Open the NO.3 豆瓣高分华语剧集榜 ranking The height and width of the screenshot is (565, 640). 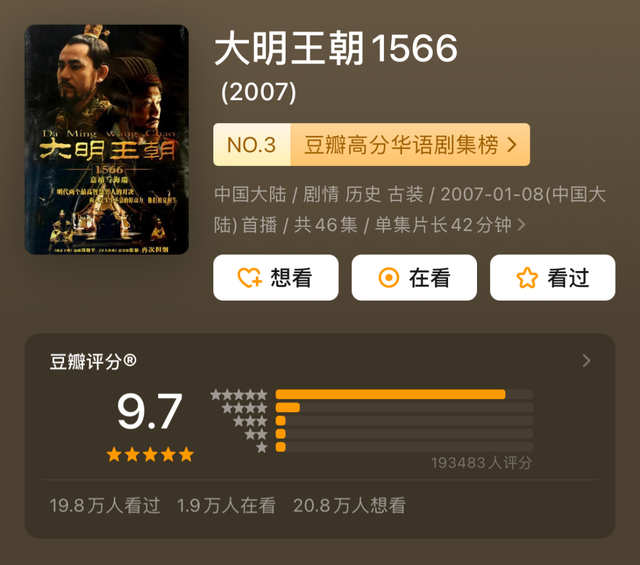pyautogui.click(x=371, y=145)
